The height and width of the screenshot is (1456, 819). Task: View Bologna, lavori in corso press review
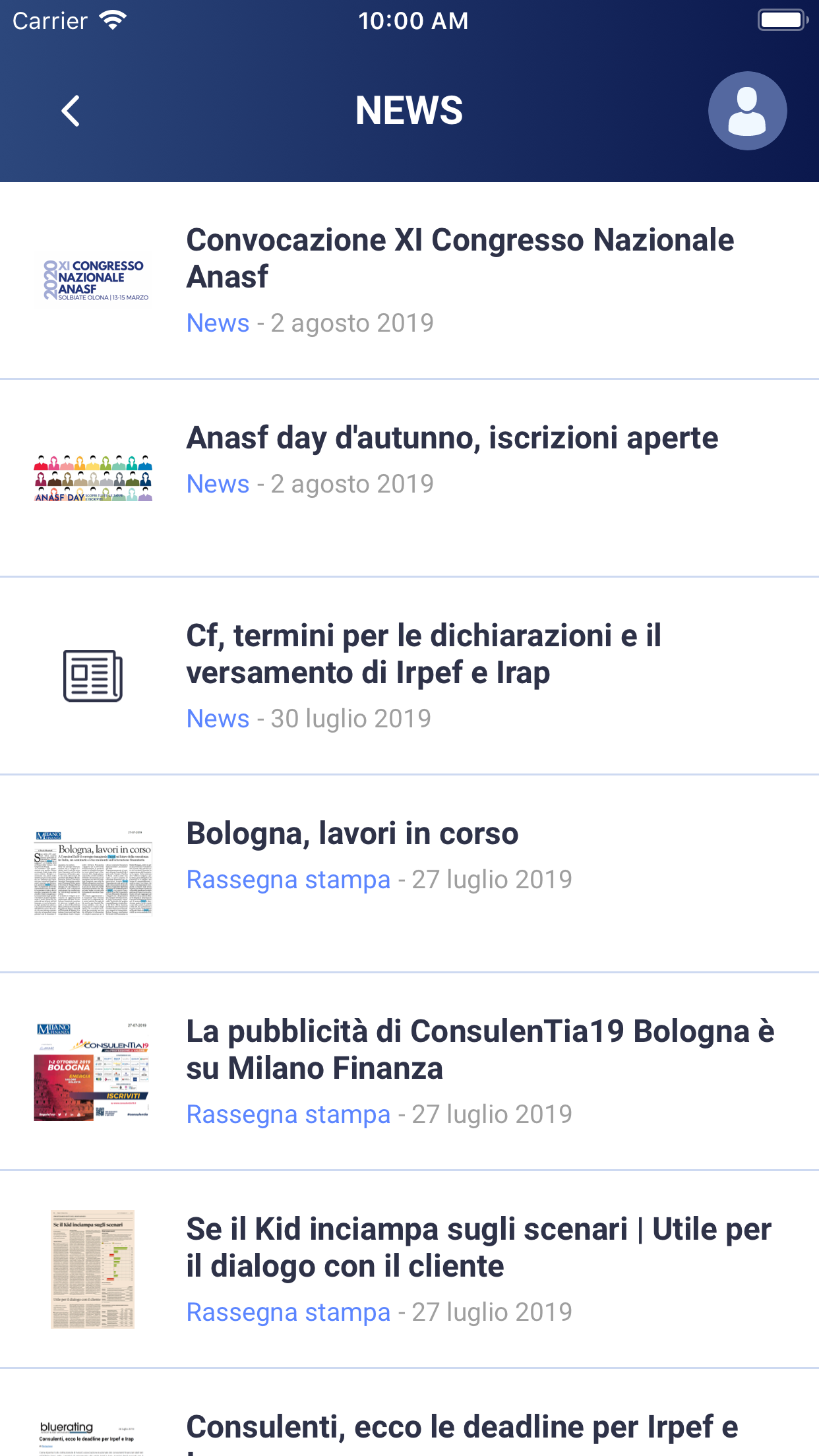click(x=352, y=834)
